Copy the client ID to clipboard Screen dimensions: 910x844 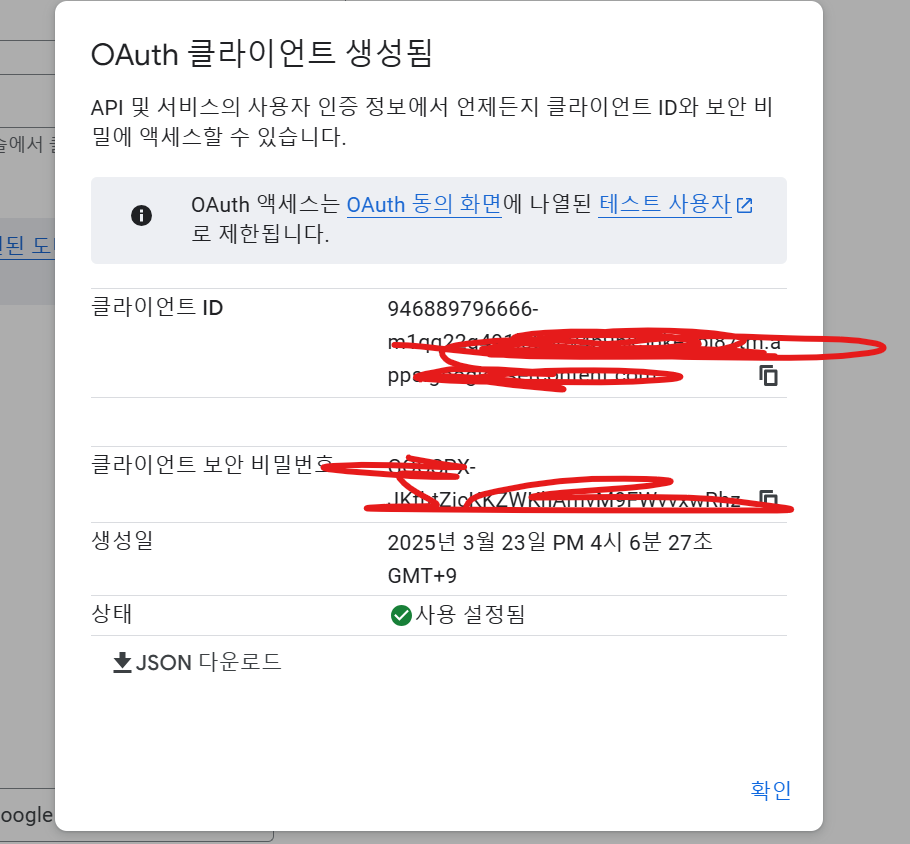pyautogui.click(x=768, y=376)
